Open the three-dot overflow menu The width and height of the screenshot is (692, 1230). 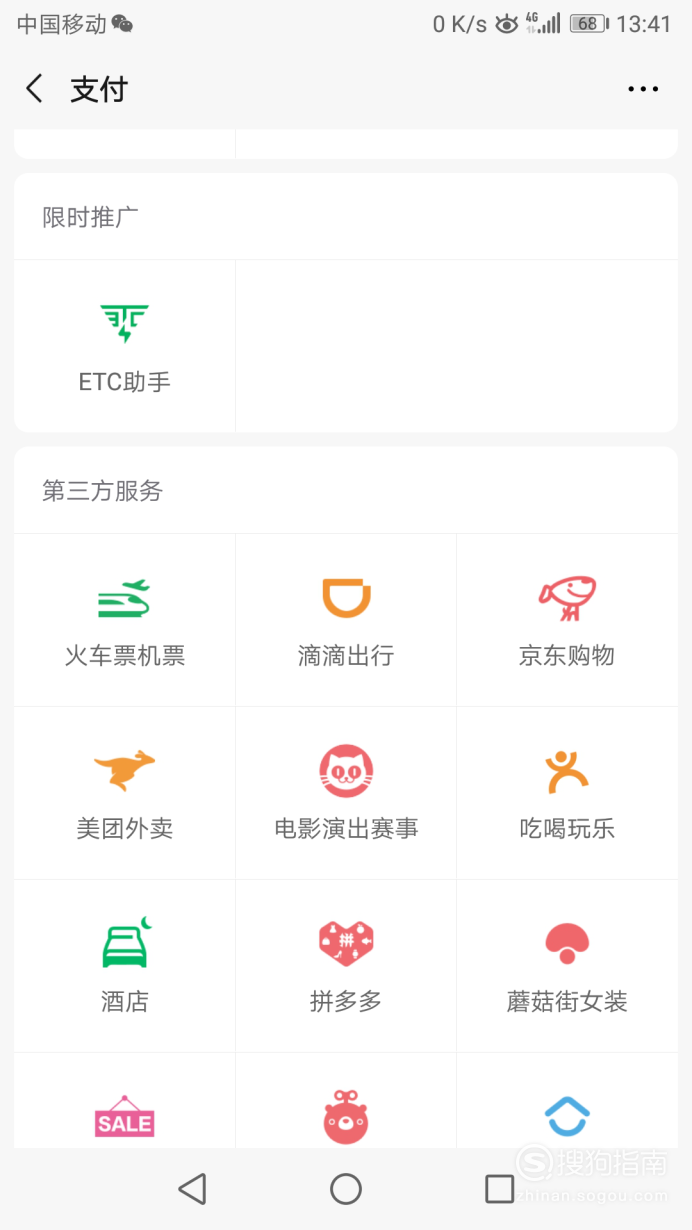[x=643, y=89]
